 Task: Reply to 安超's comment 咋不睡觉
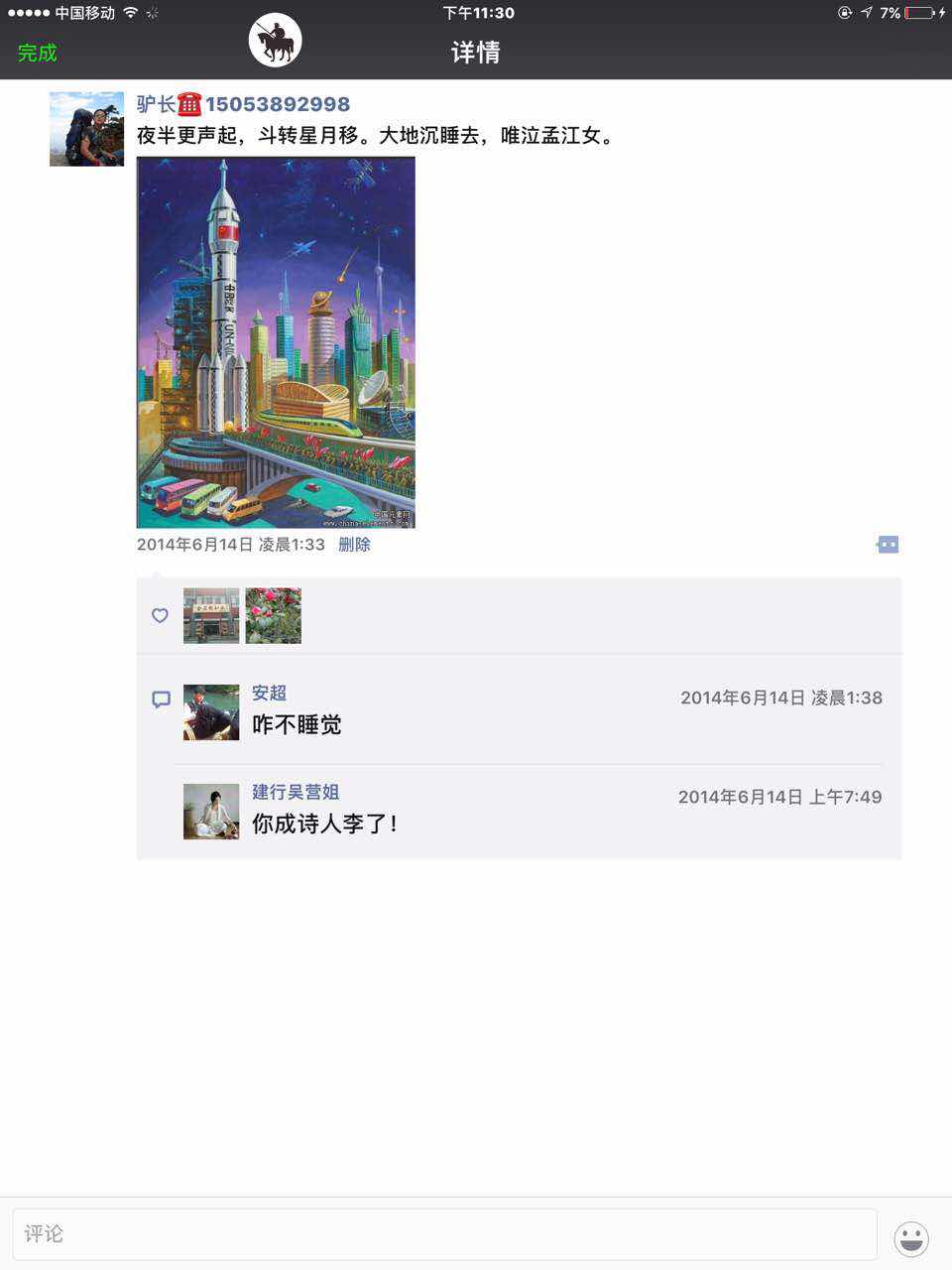coord(297,725)
